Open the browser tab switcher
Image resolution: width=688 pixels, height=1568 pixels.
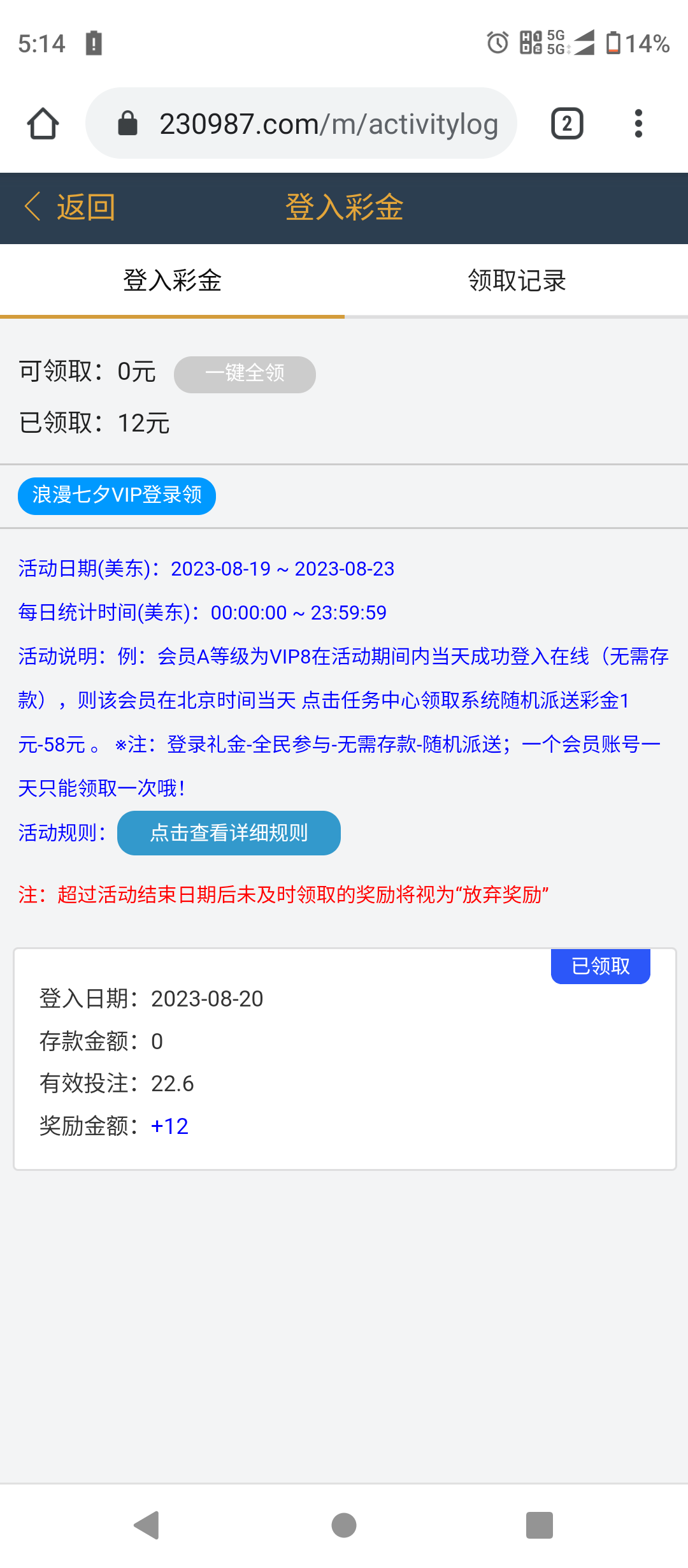pyautogui.click(x=566, y=124)
